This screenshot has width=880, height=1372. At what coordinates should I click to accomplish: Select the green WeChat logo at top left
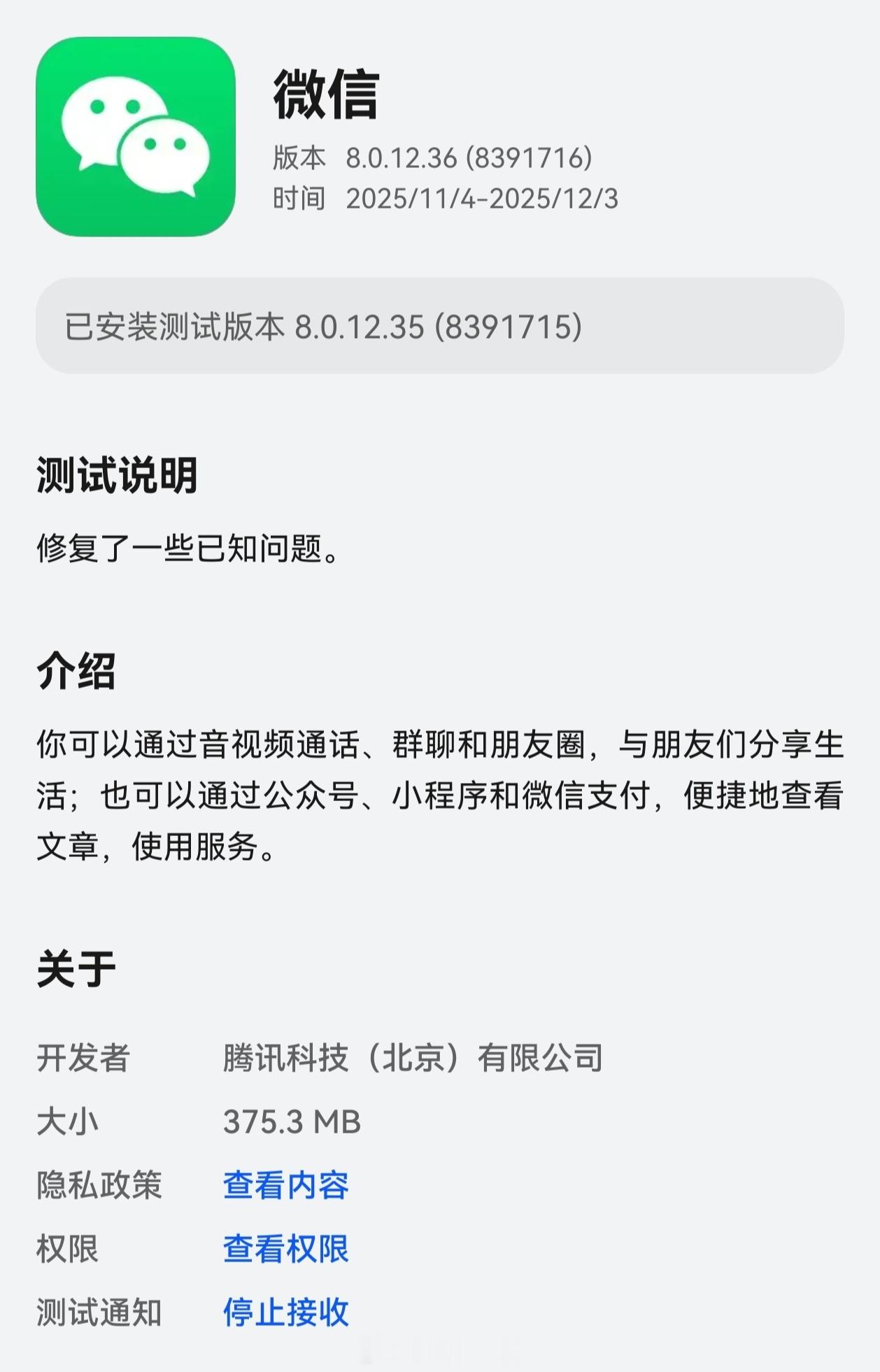(x=137, y=137)
